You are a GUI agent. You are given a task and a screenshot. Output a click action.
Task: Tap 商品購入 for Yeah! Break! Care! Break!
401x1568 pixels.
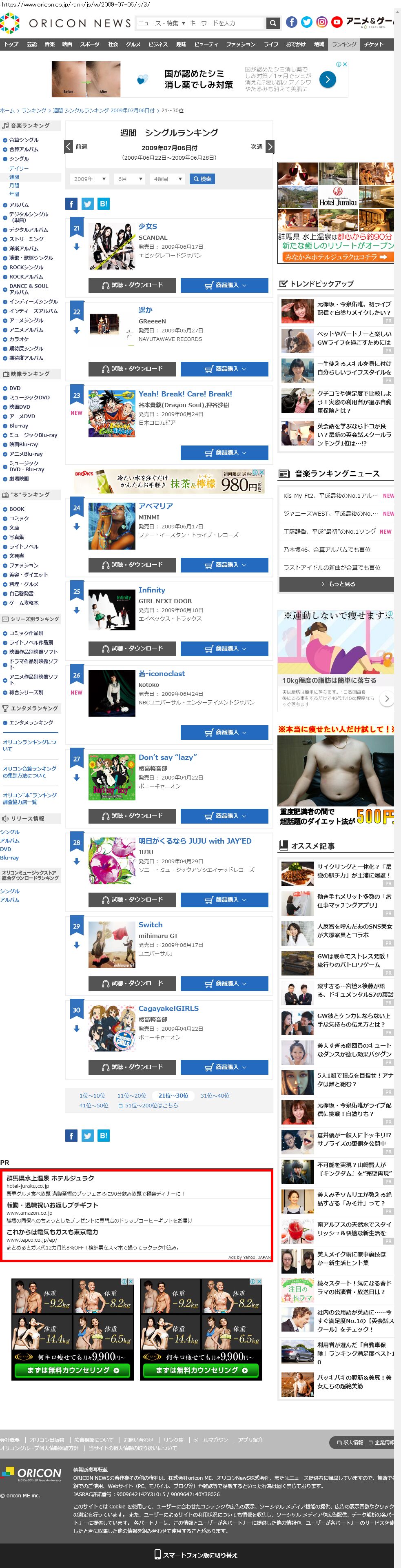point(224,453)
